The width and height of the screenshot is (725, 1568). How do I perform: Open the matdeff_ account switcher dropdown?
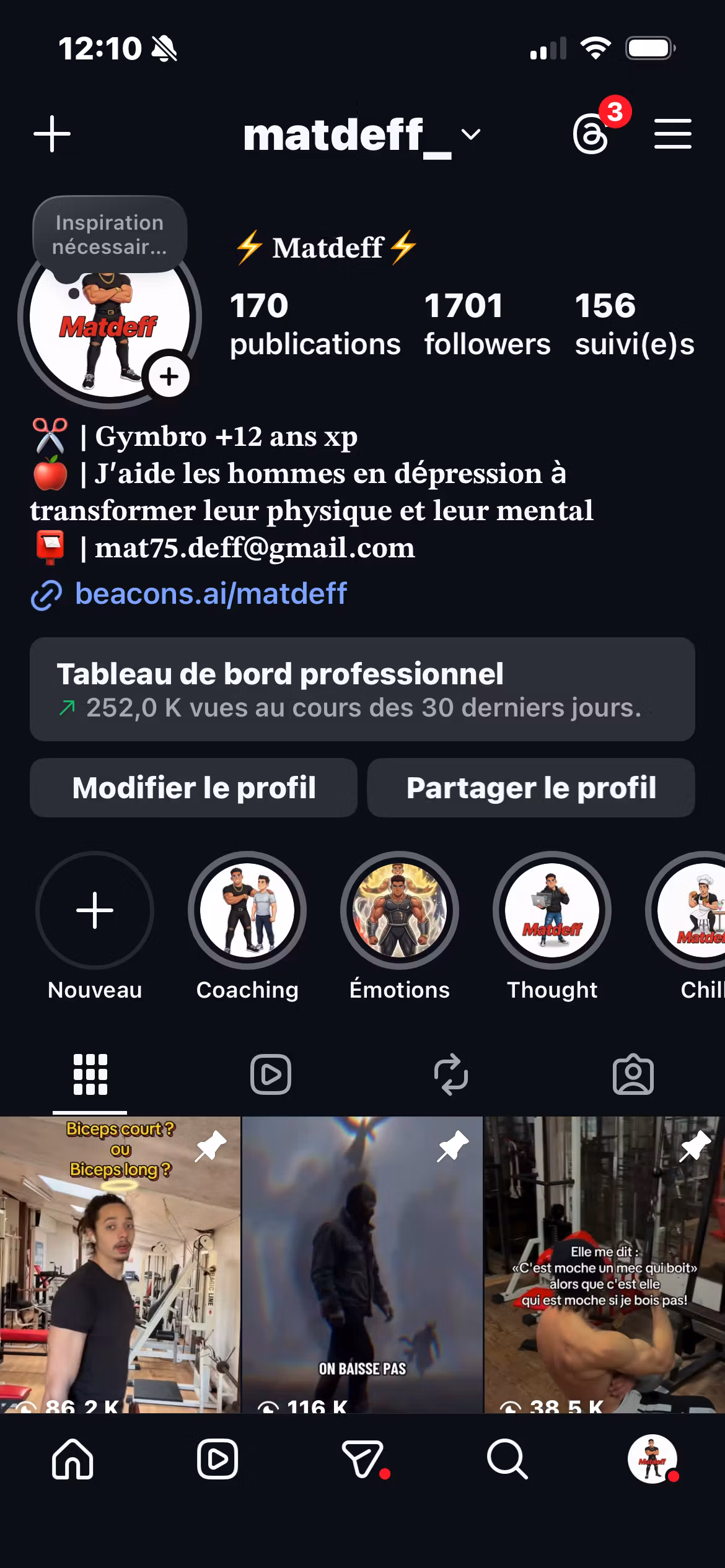[x=362, y=135]
